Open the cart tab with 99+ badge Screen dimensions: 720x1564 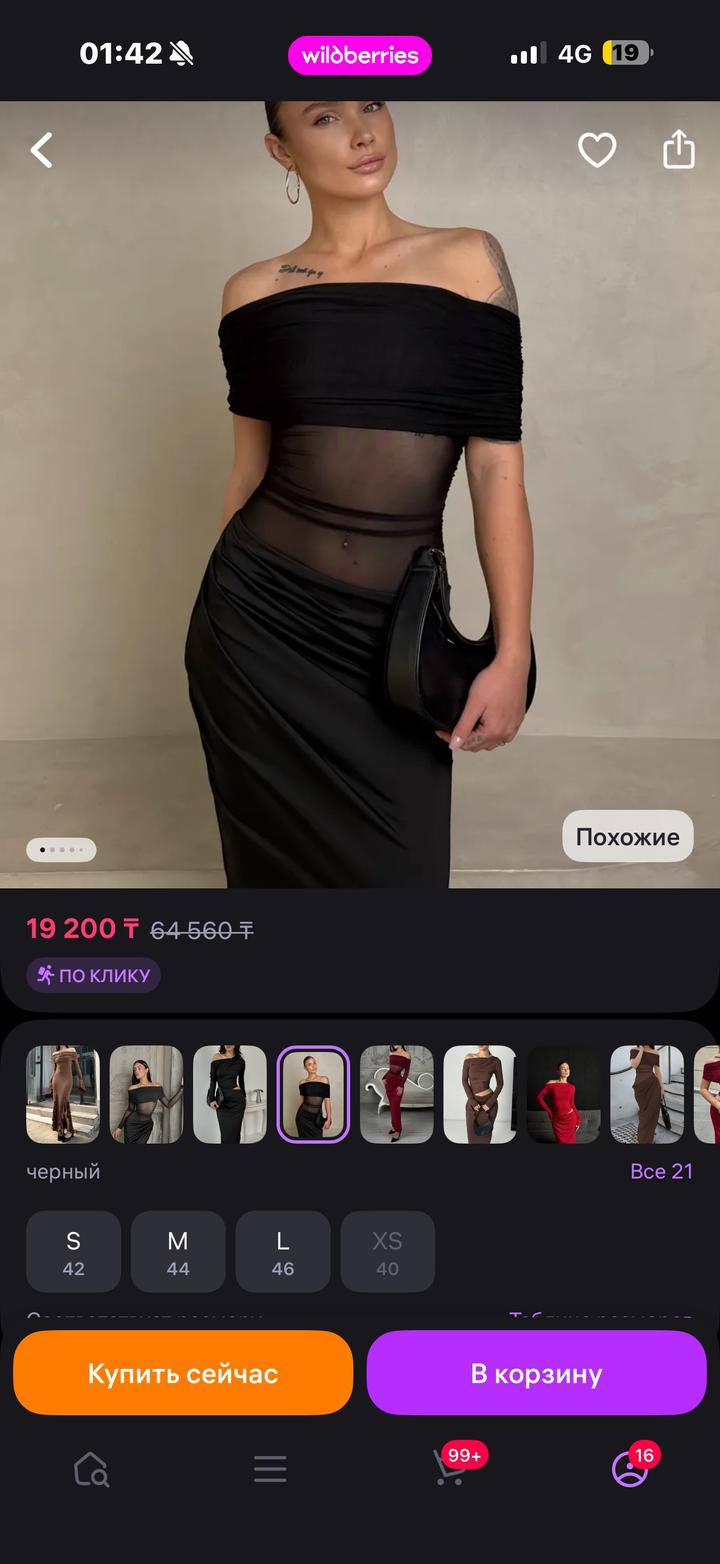click(450, 1468)
